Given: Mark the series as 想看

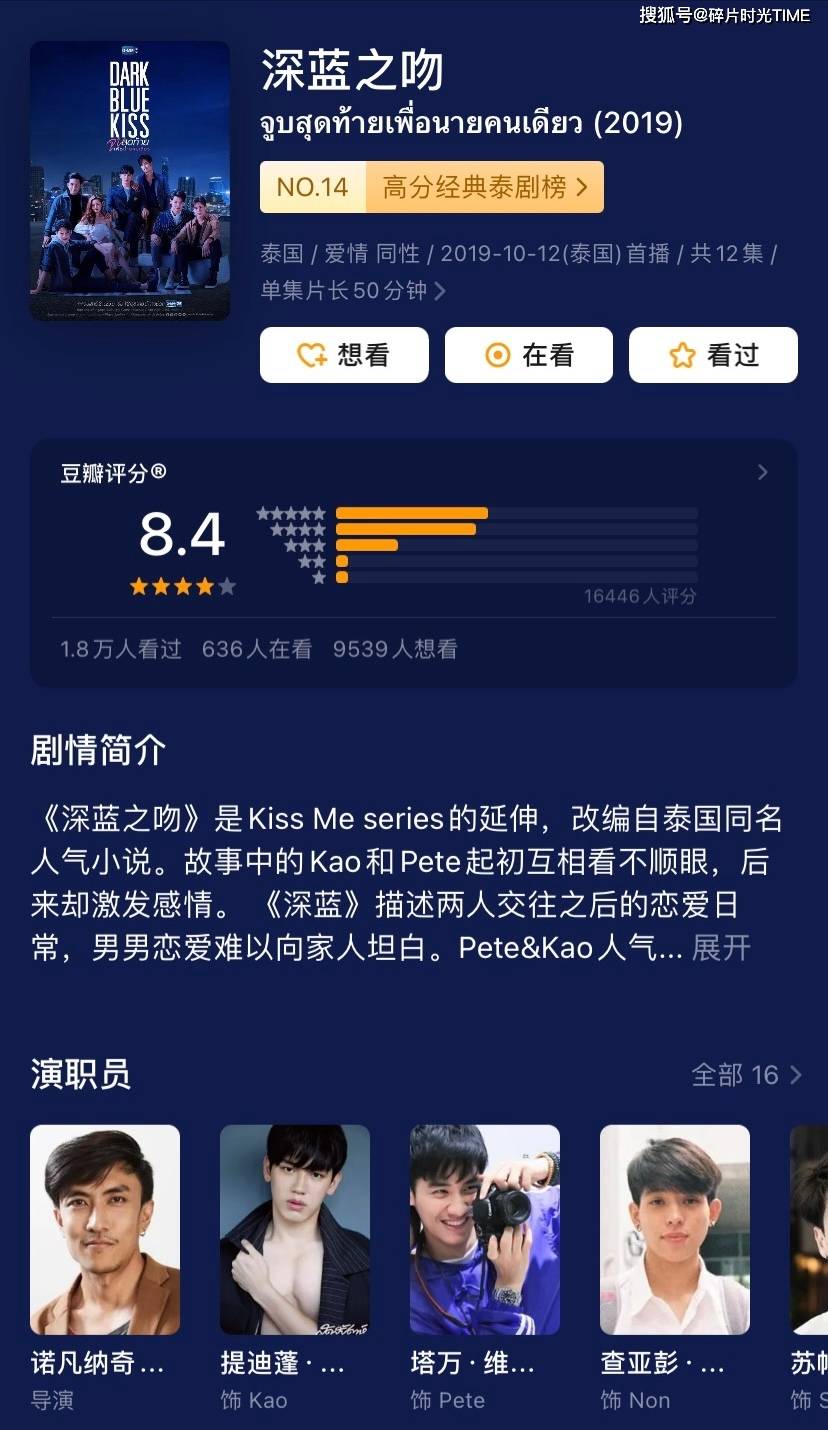Looking at the screenshot, I should click(x=344, y=355).
